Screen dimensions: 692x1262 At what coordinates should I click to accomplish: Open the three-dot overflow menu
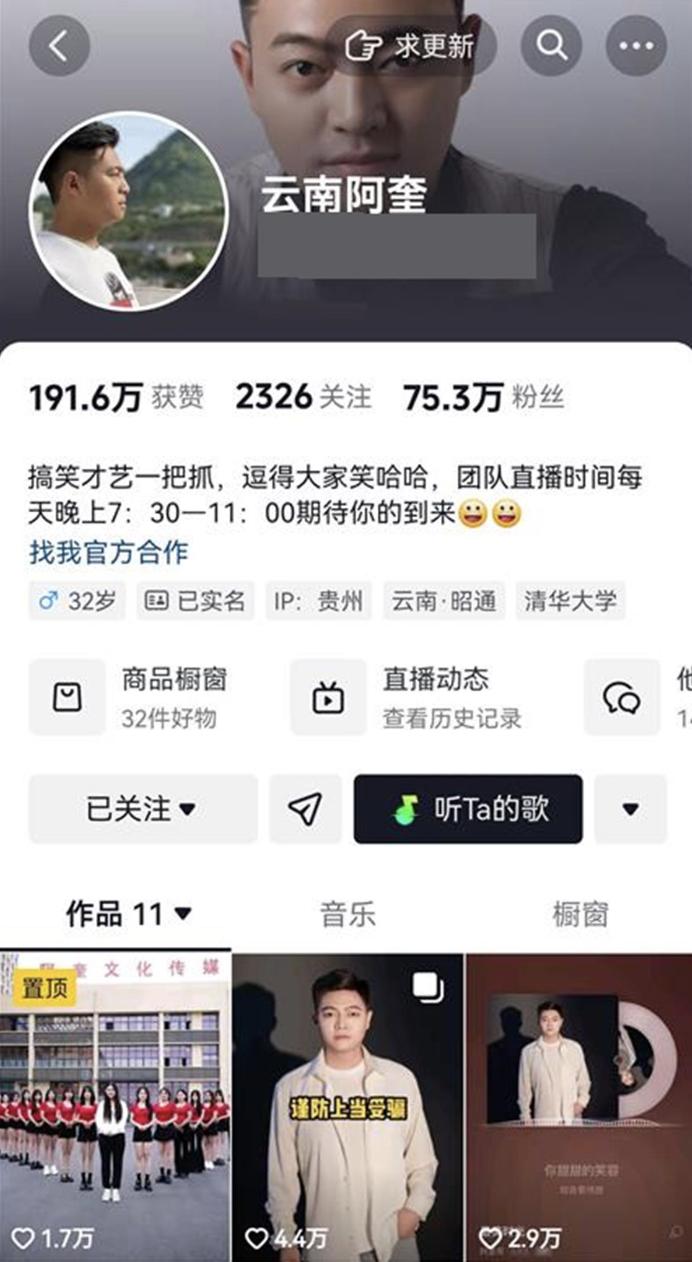pyautogui.click(x=636, y=46)
